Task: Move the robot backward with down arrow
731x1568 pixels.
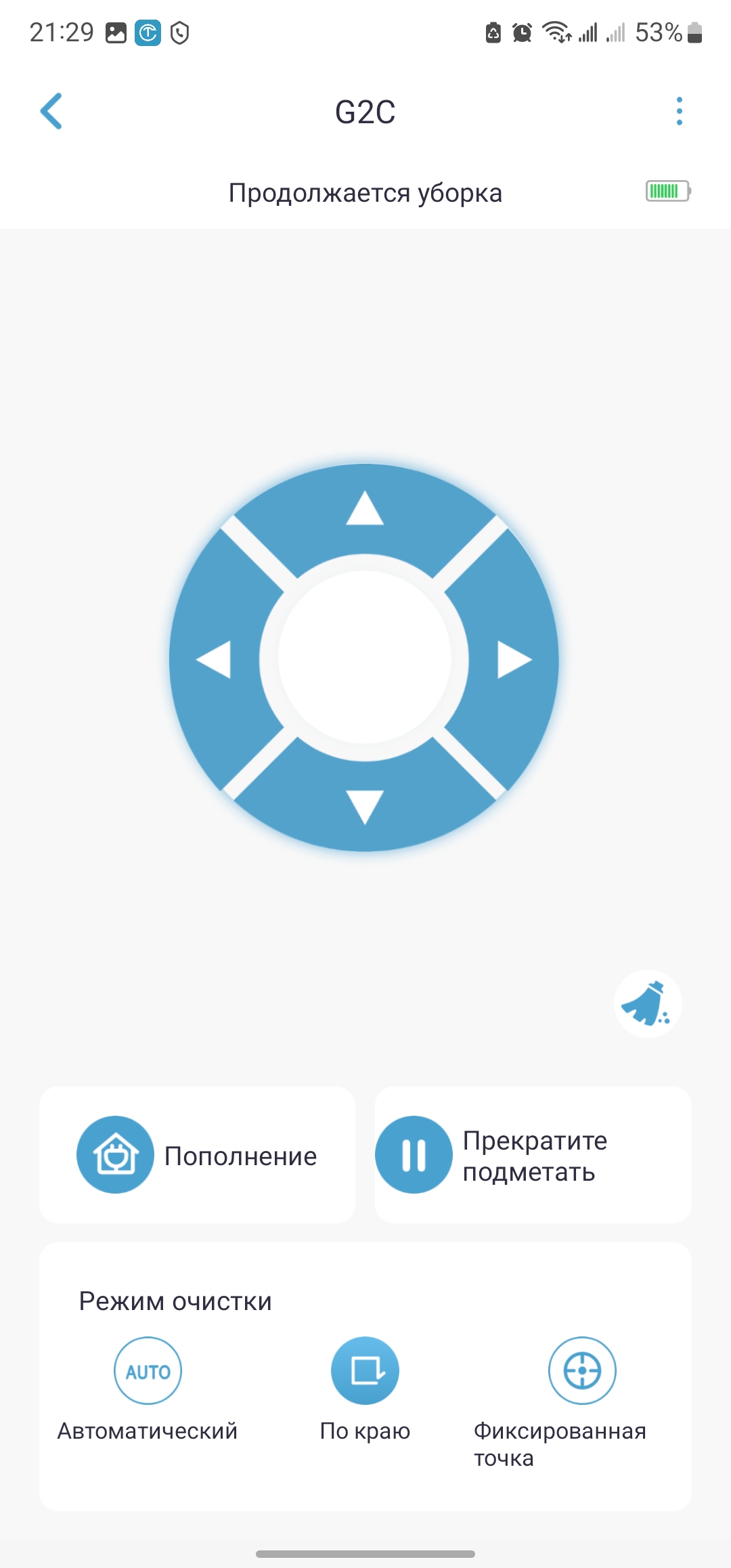Action: point(365,807)
